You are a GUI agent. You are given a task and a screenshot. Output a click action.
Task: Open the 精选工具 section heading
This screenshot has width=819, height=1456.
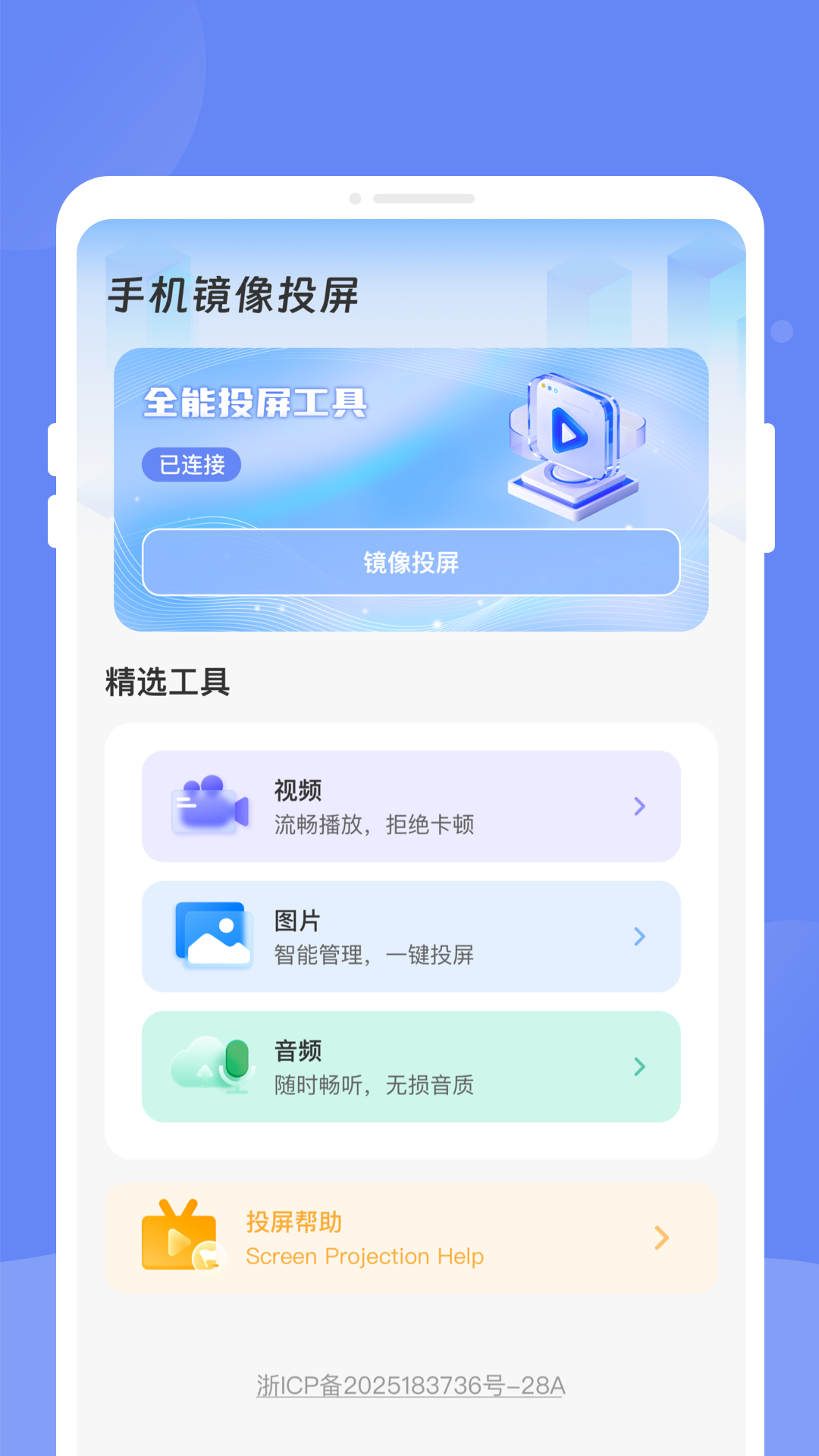pos(165,680)
